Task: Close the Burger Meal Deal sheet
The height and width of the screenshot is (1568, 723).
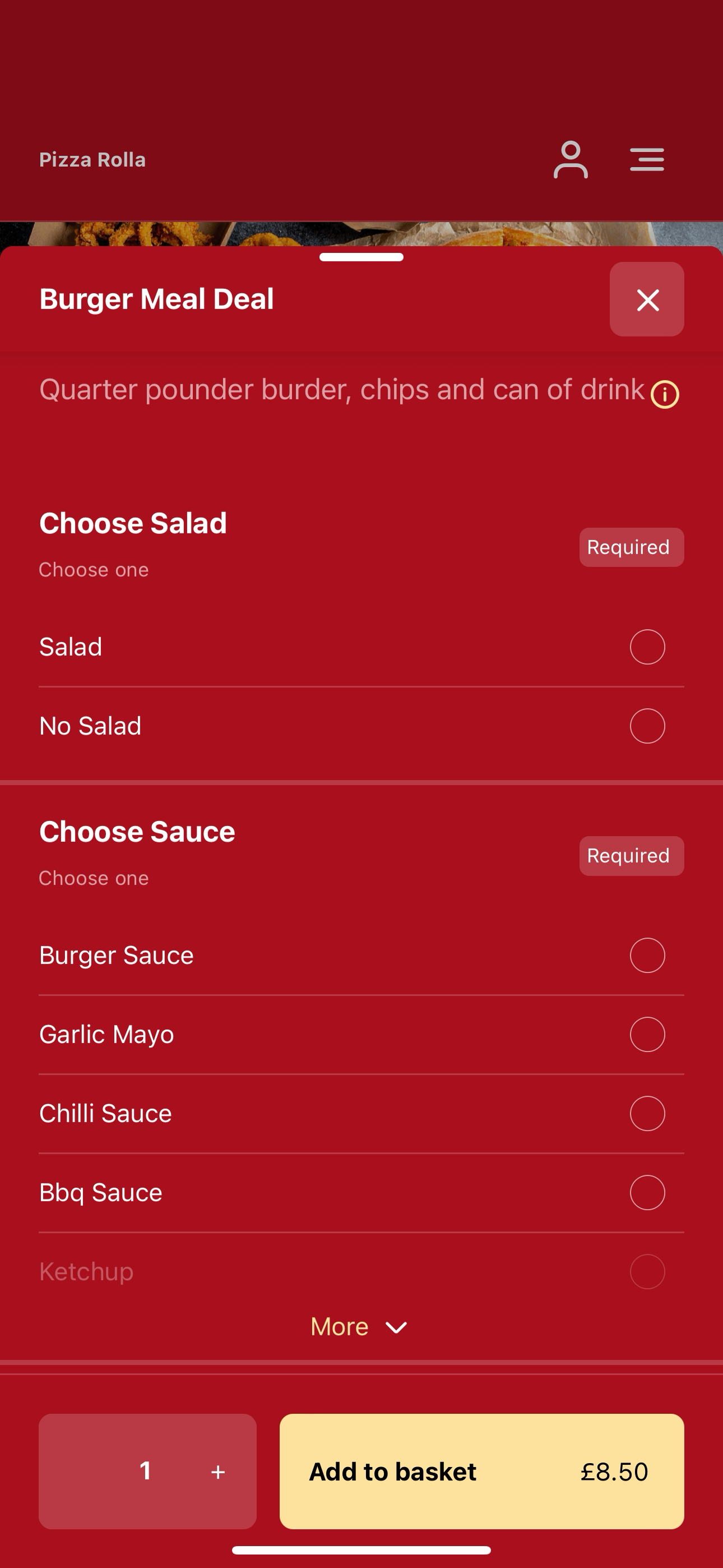Action: pos(646,299)
